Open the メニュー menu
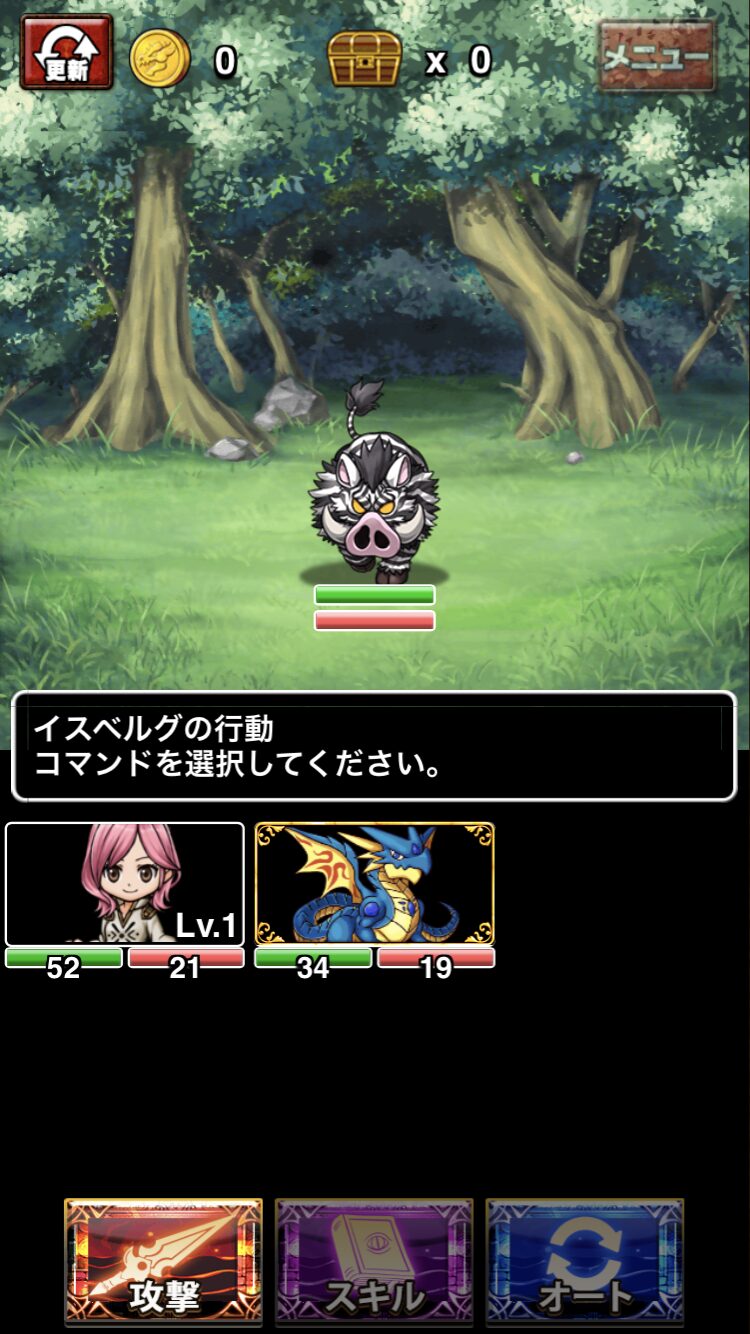This screenshot has width=750, height=1334. (656, 57)
